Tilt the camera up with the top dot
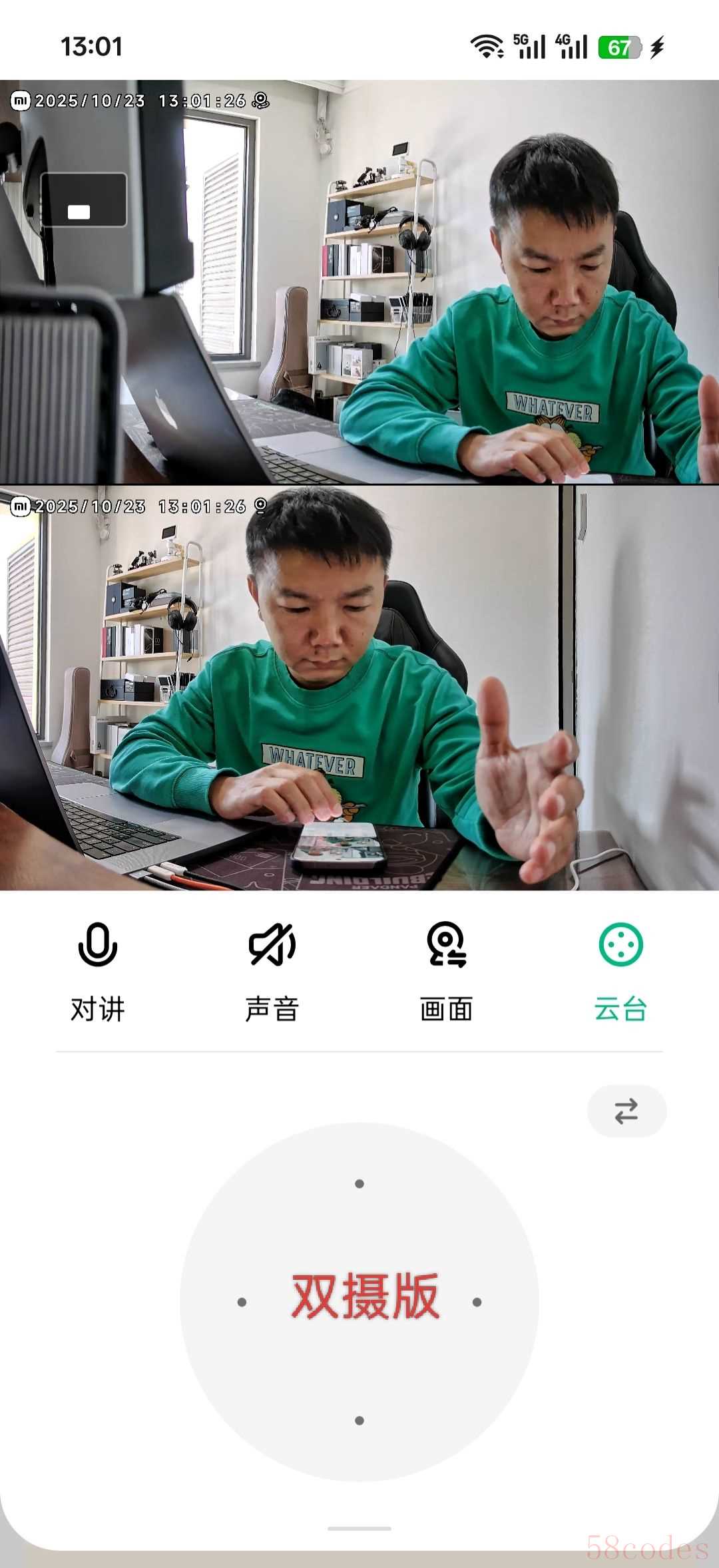Image resolution: width=719 pixels, height=1568 pixels. point(359,1184)
